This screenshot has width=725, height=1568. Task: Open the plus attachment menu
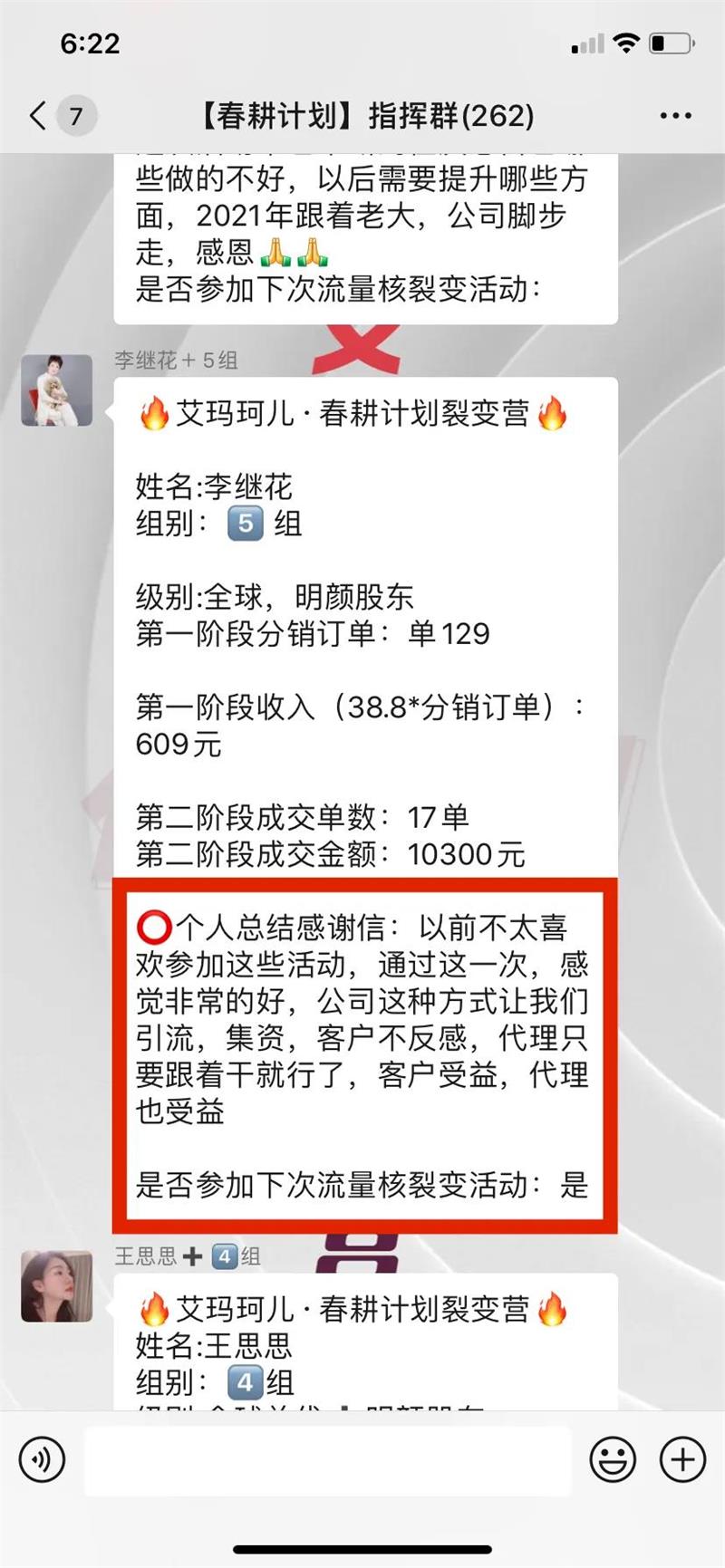[x=682, y=1459]
